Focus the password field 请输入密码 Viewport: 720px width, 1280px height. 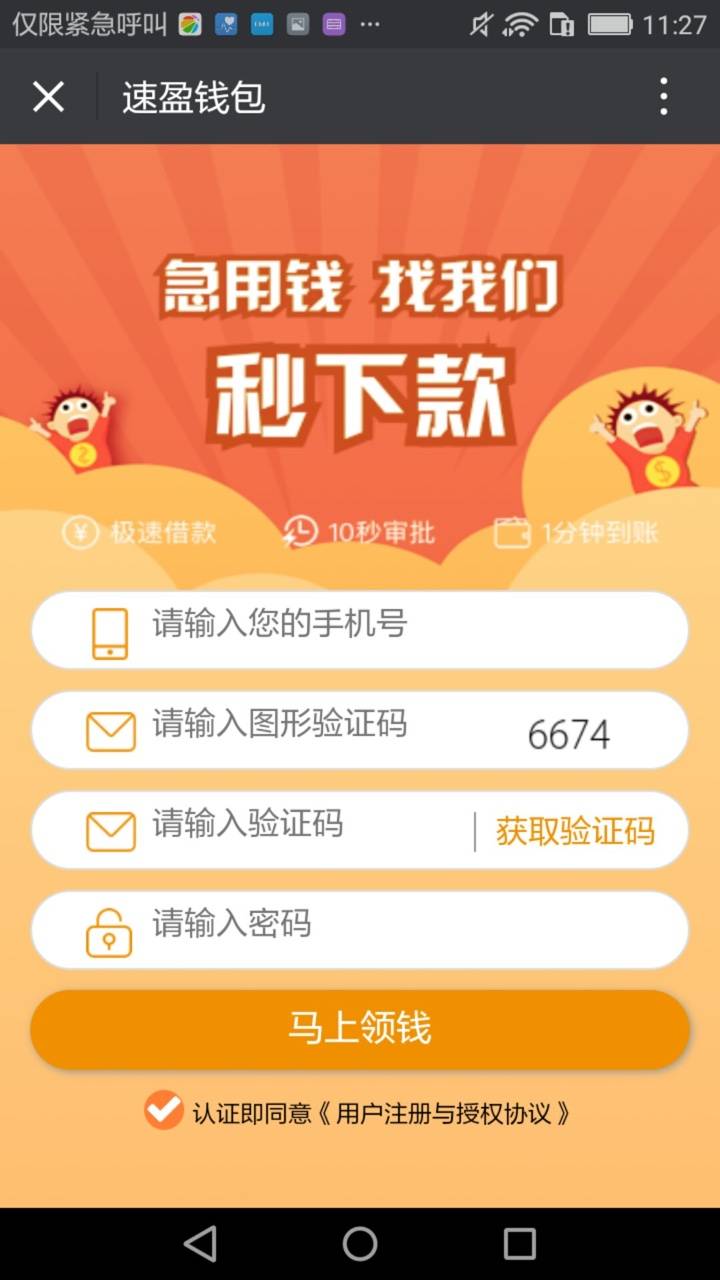[x=360, y=929]
